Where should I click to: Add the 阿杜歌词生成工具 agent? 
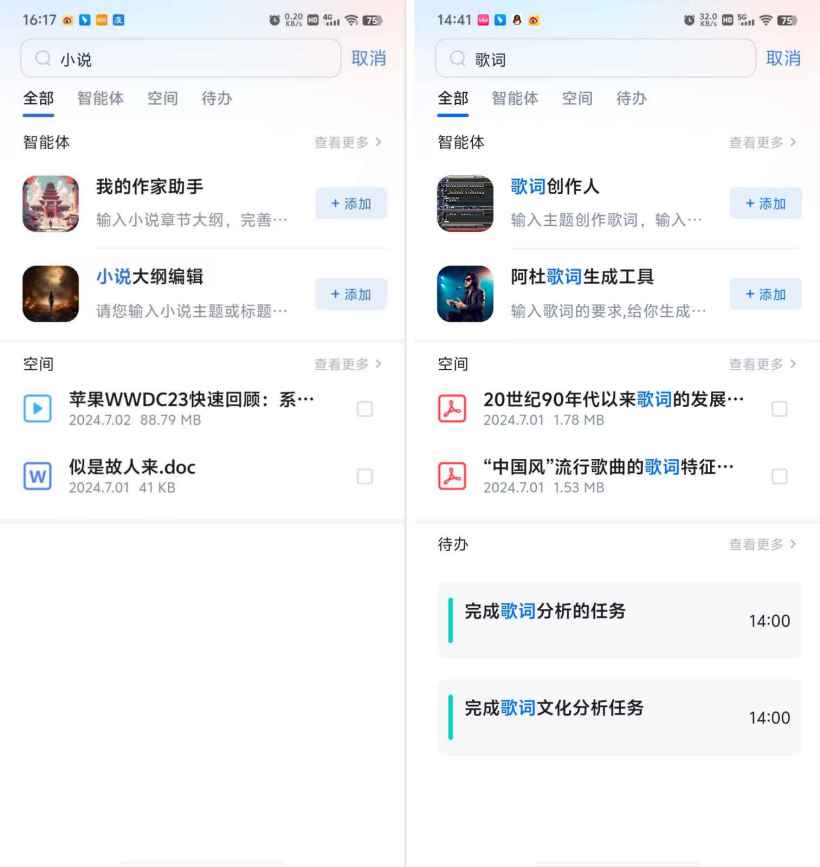pos(765,294)
